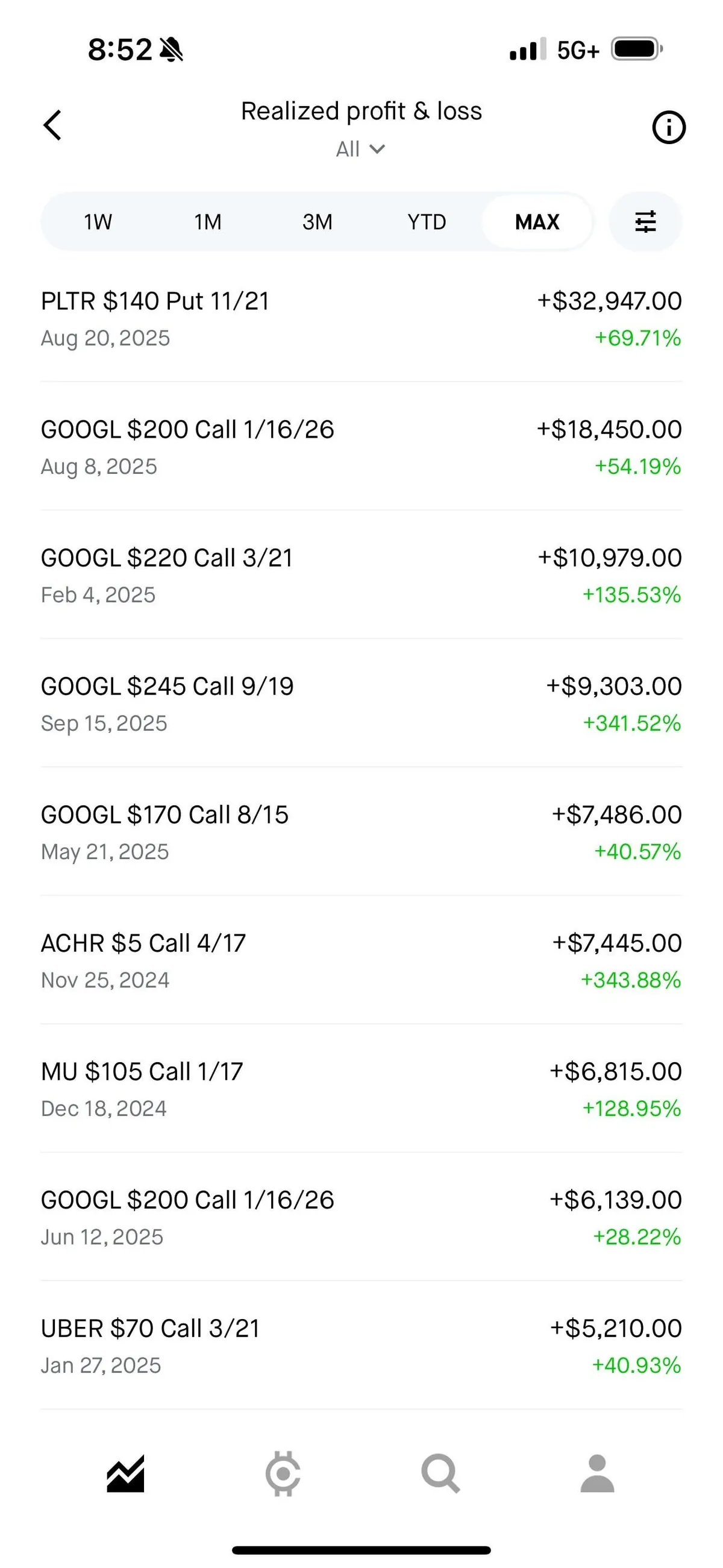Open the PLTR $140 Put trade details
Screen dimensions: 723x1568
(x=361, y=316)
